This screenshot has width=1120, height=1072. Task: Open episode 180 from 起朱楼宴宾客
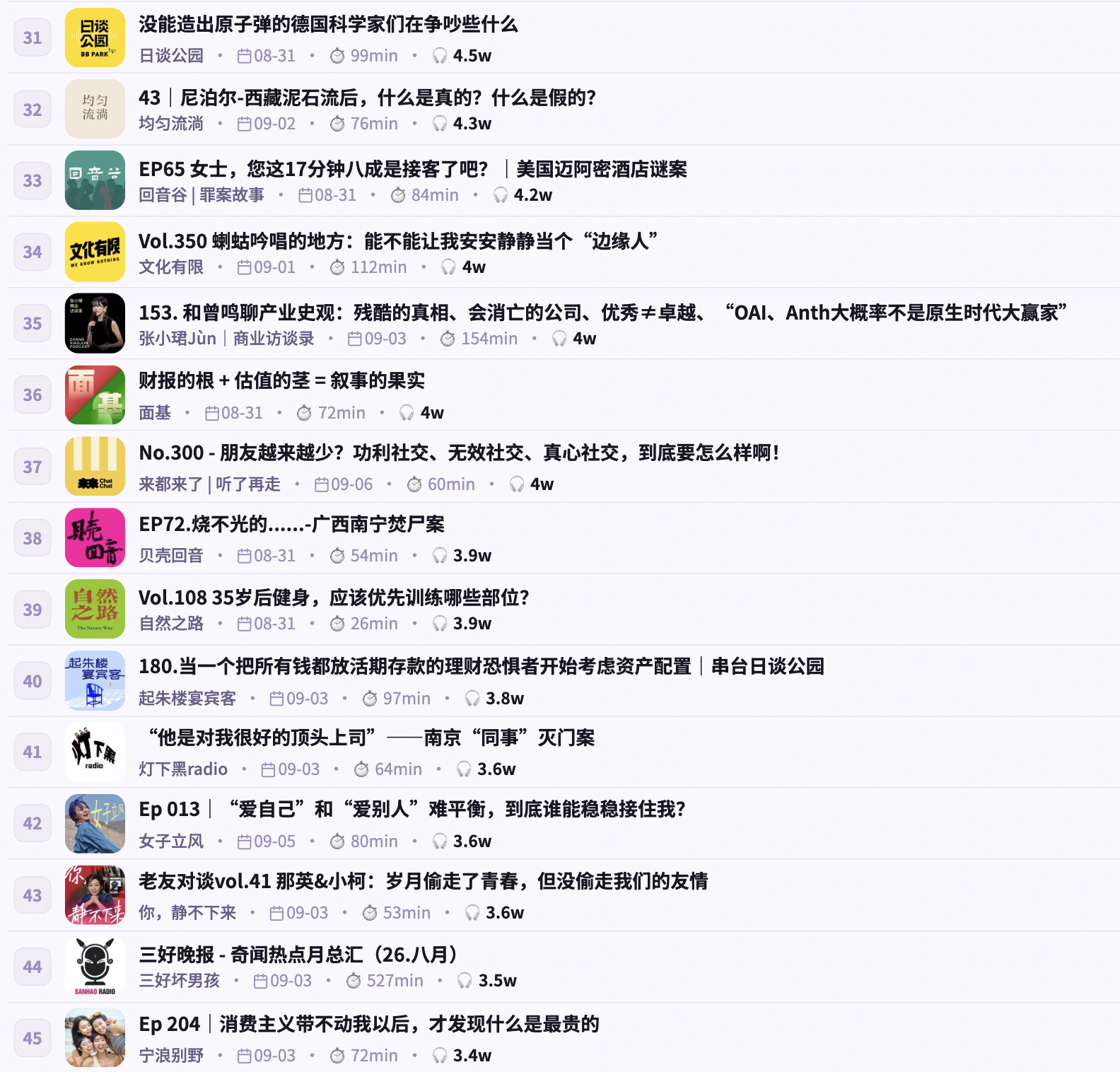tap(482, 667)
